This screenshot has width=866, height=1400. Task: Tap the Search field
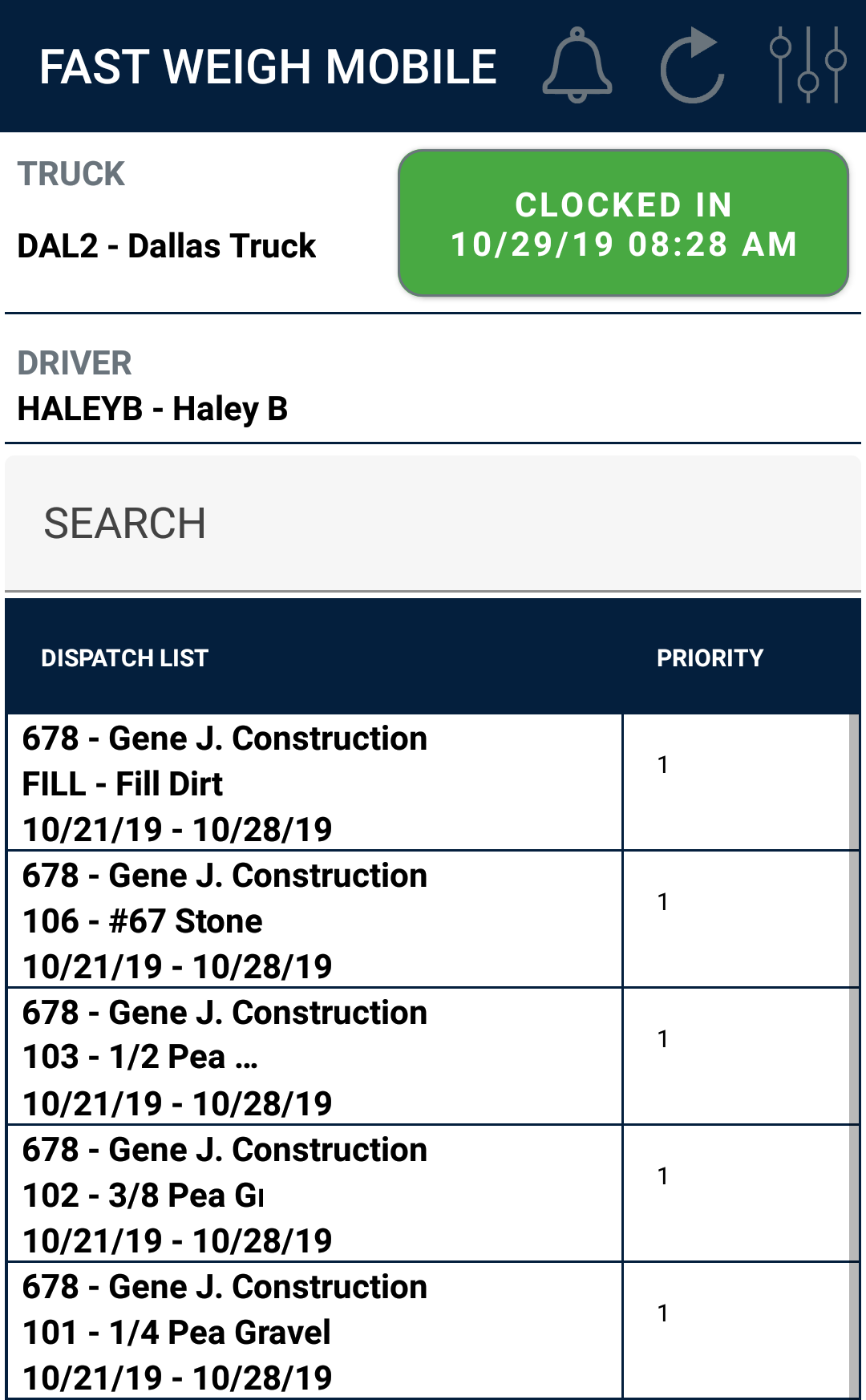[x=433, y=524]
